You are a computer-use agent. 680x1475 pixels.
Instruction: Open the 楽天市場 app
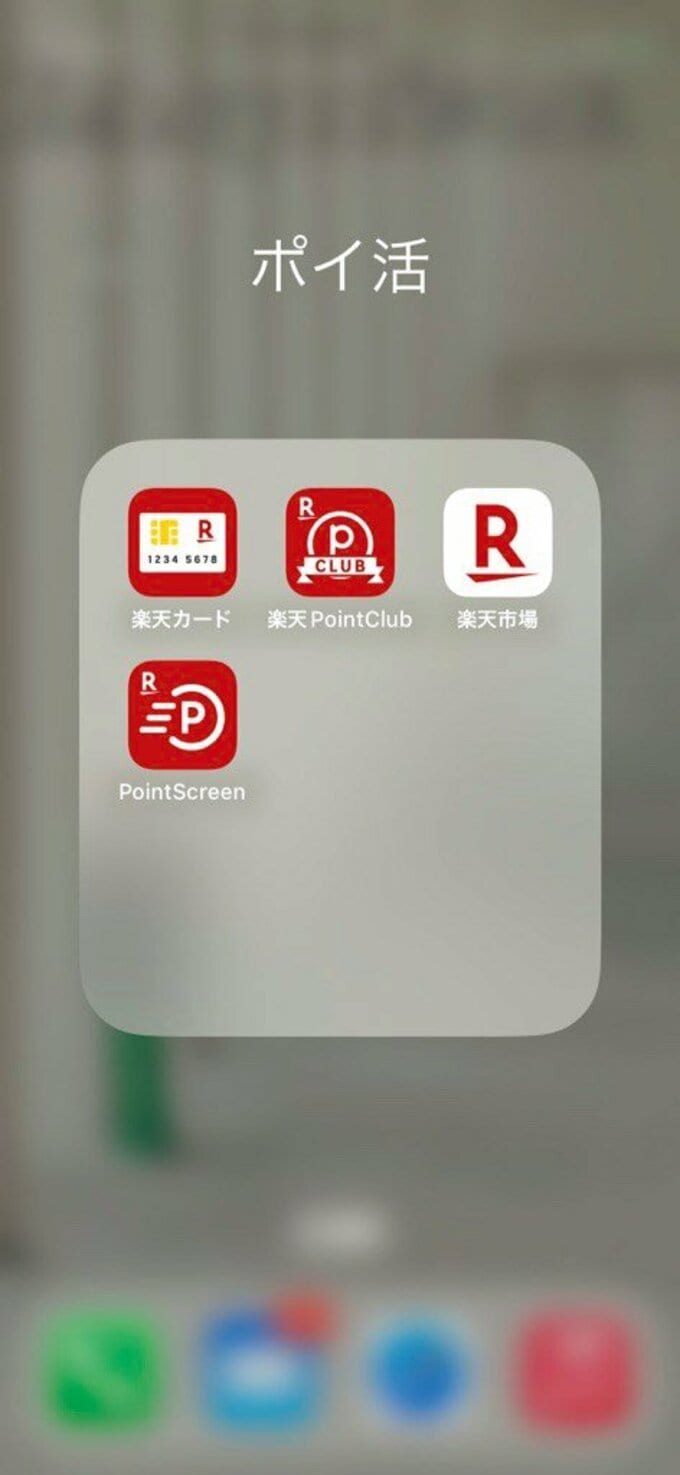[498, 542]
